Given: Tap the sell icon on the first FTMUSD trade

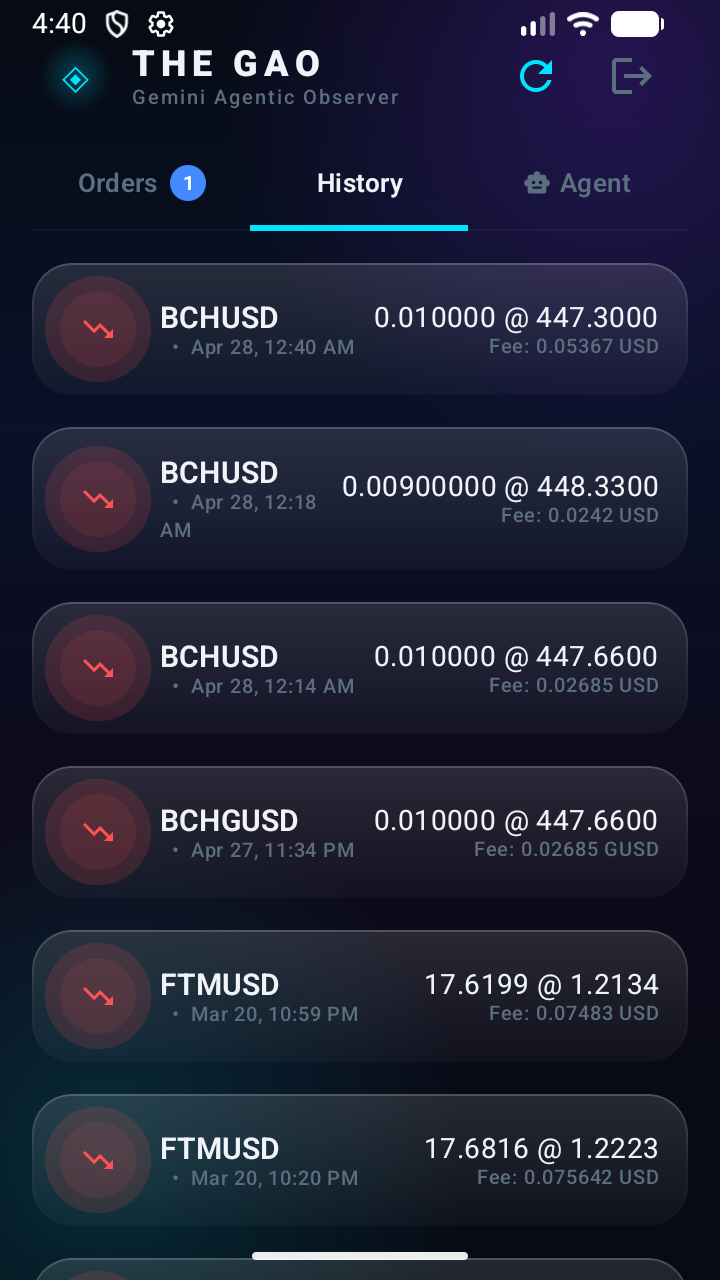Looking at the screenshot, I should click(x=97, y=996).
